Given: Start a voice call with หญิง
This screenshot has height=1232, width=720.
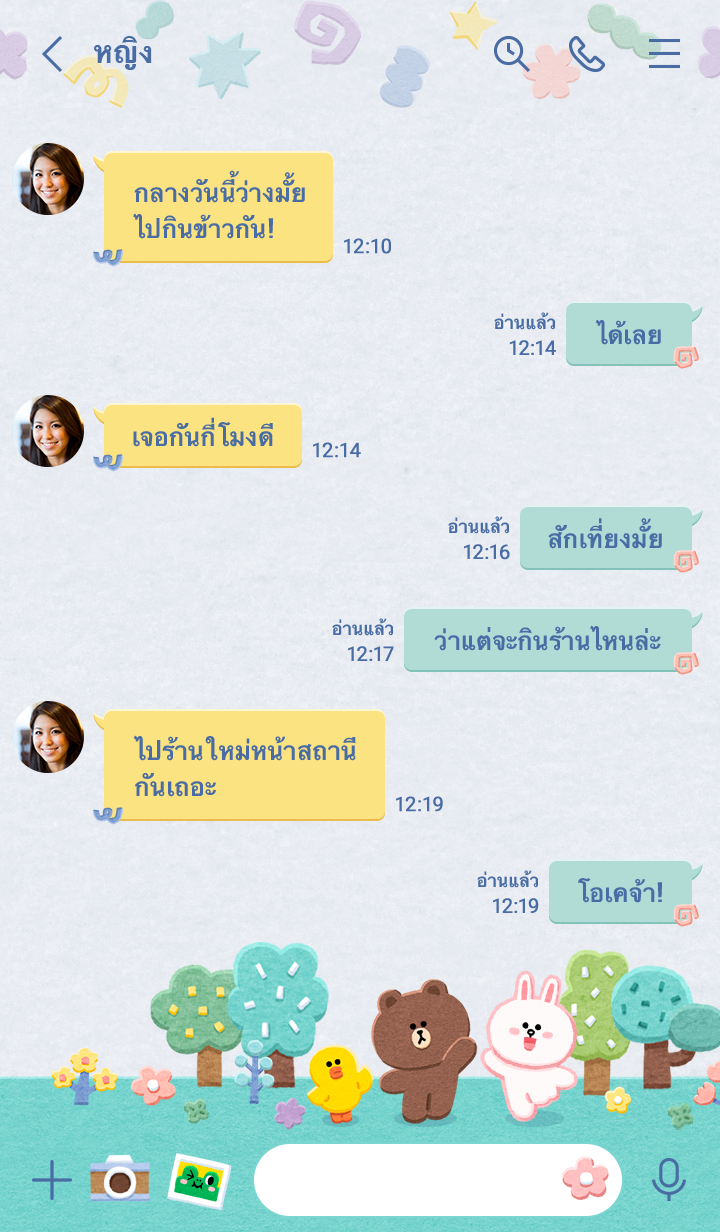Looking at the screenshot, I should (587, 54).
